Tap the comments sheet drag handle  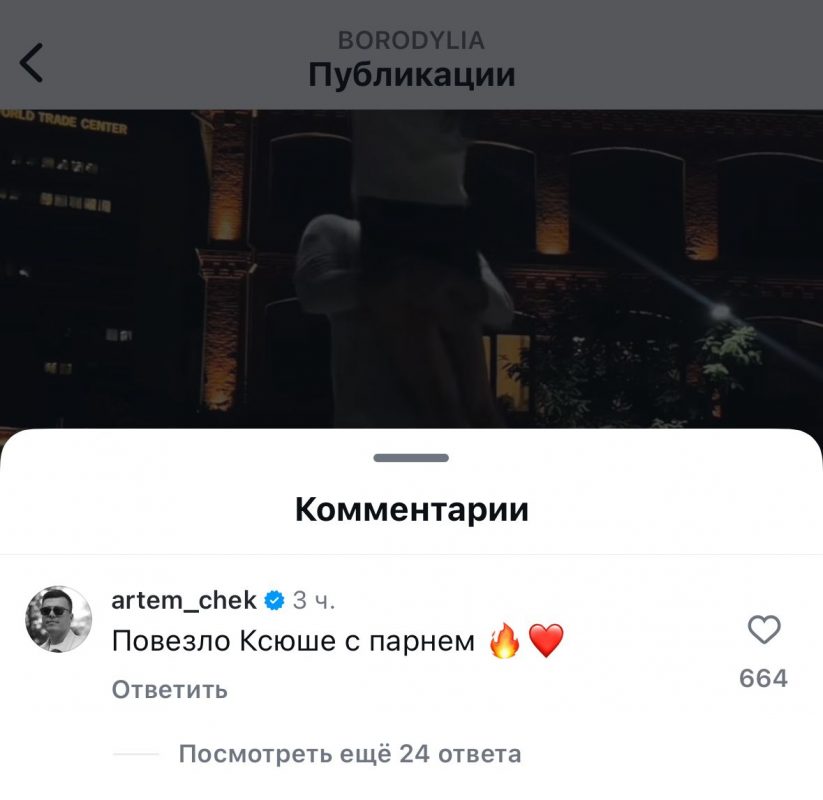[411, 458]
